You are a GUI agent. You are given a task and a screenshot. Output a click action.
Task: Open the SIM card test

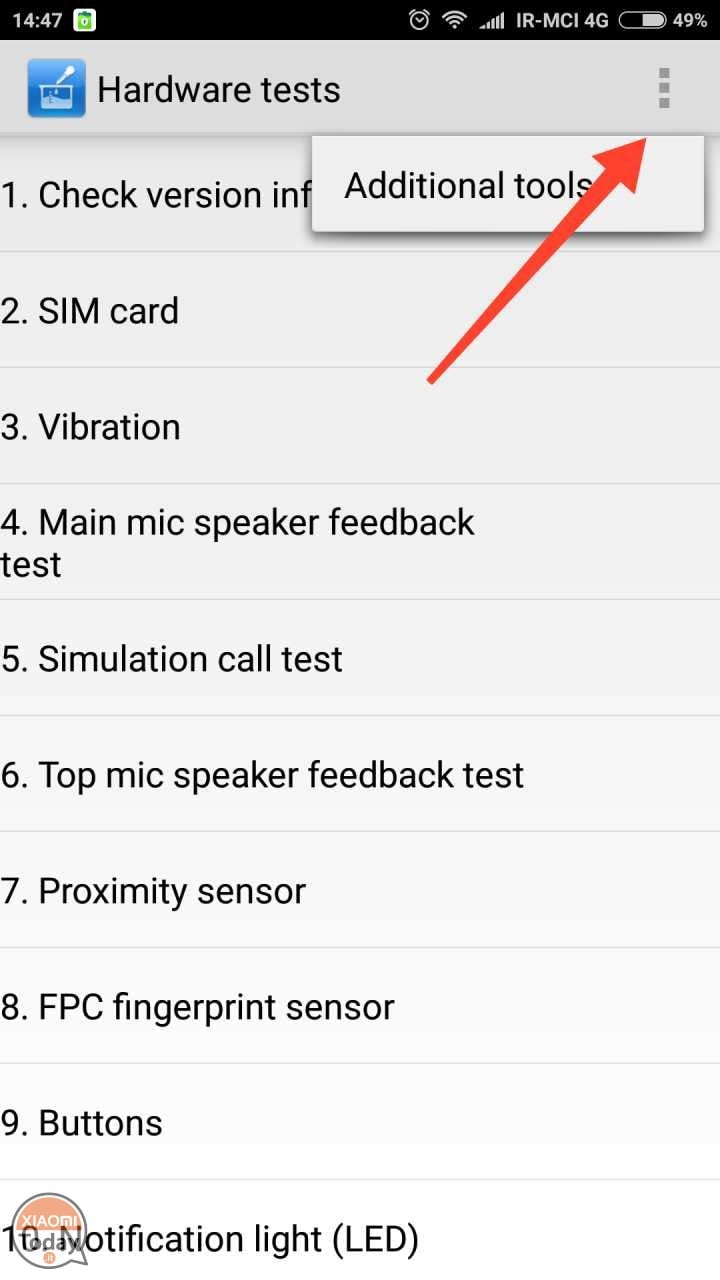(360, 310)
